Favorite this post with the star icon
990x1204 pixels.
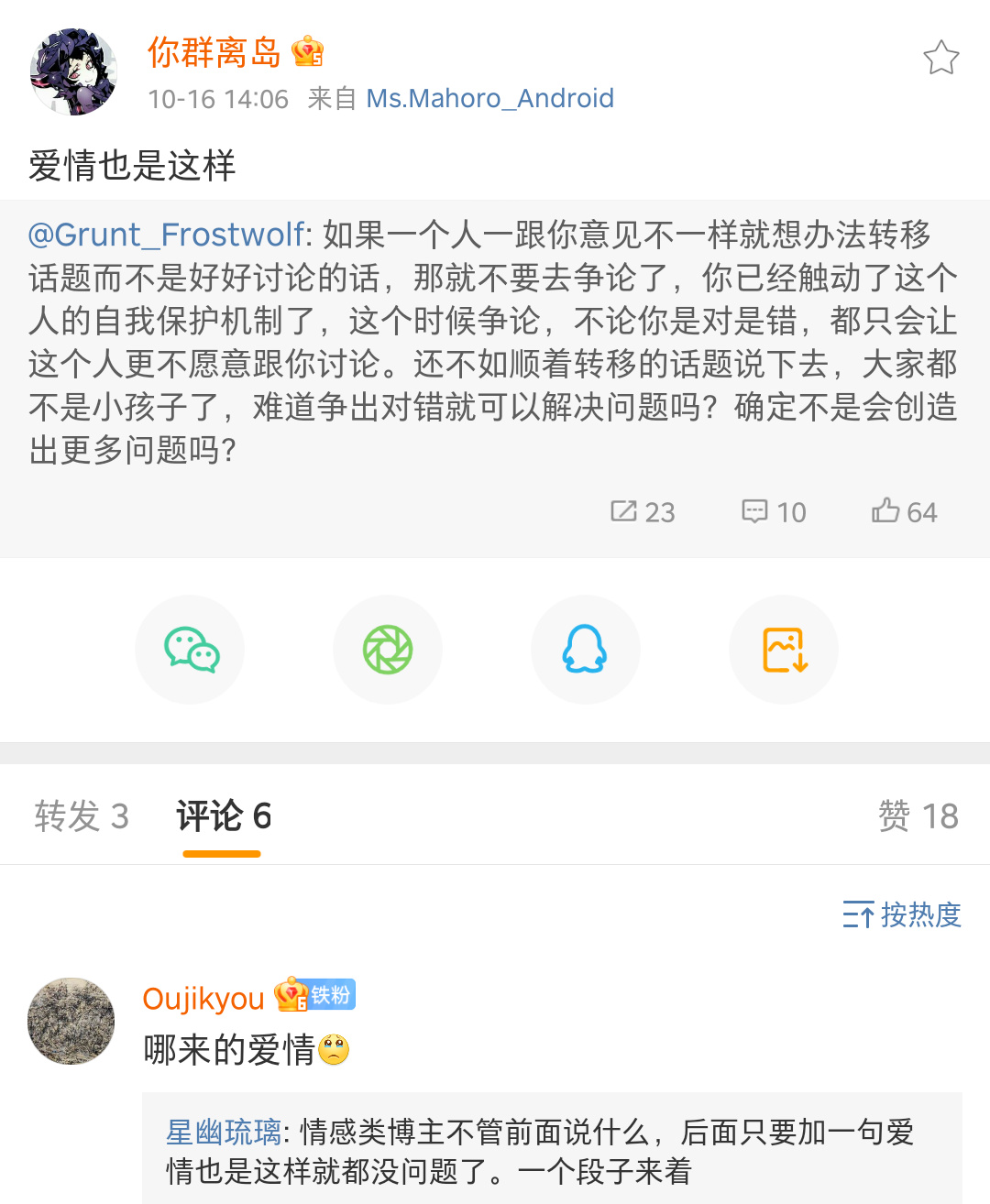tap(940, 59)
